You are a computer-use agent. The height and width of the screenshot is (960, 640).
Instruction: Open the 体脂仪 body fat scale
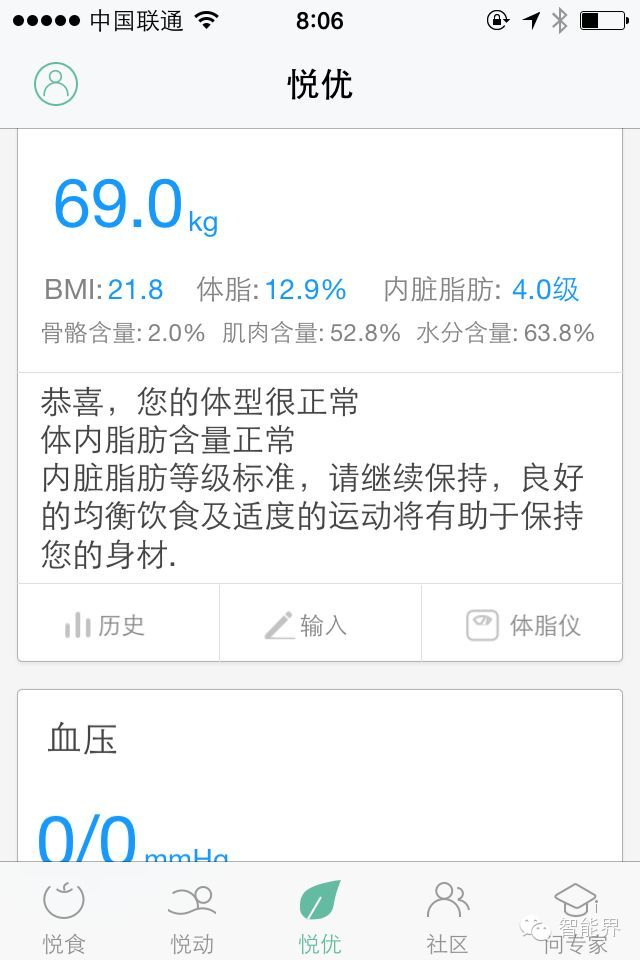pyautogui.click(x=524, y=625)
